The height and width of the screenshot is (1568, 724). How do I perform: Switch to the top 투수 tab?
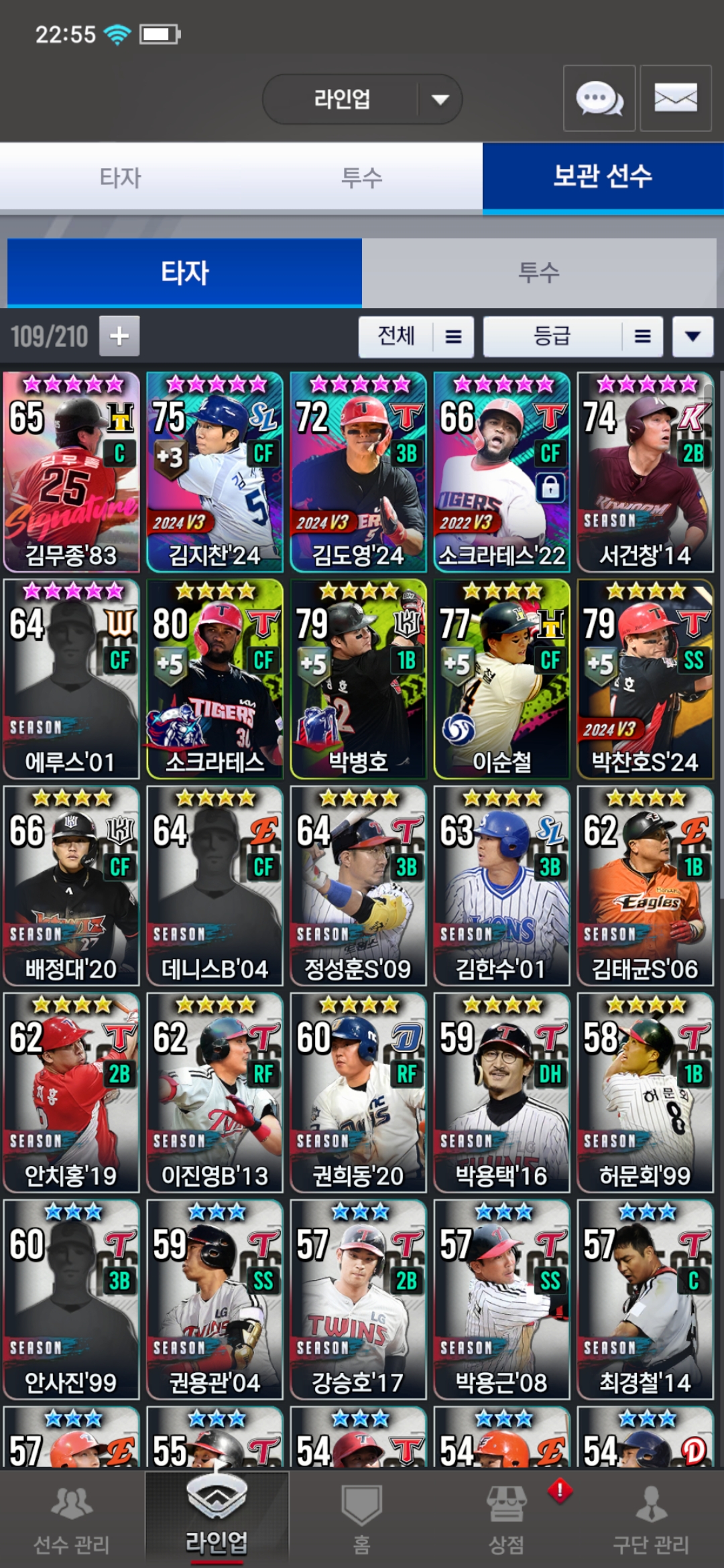[361, 178]
